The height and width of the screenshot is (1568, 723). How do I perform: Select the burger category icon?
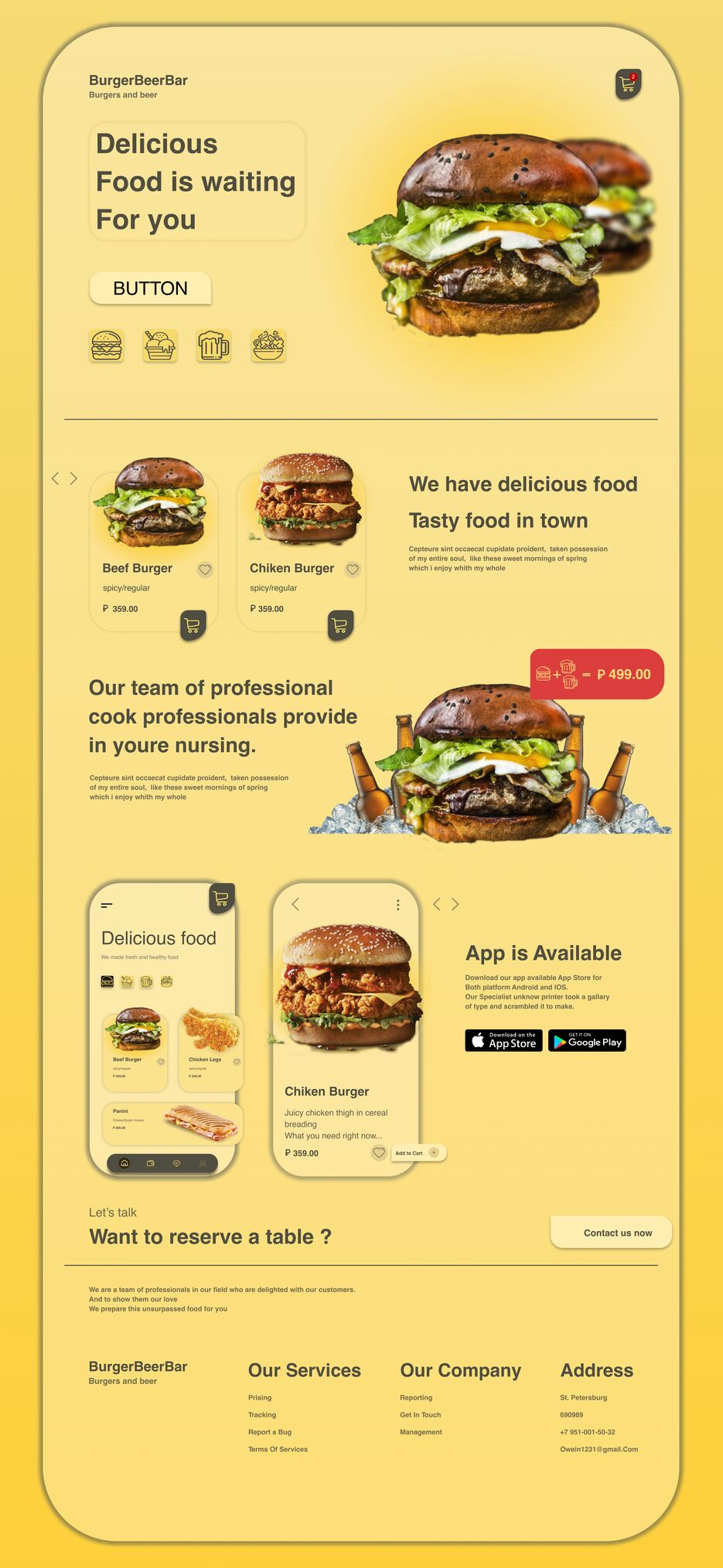[107, 345]
